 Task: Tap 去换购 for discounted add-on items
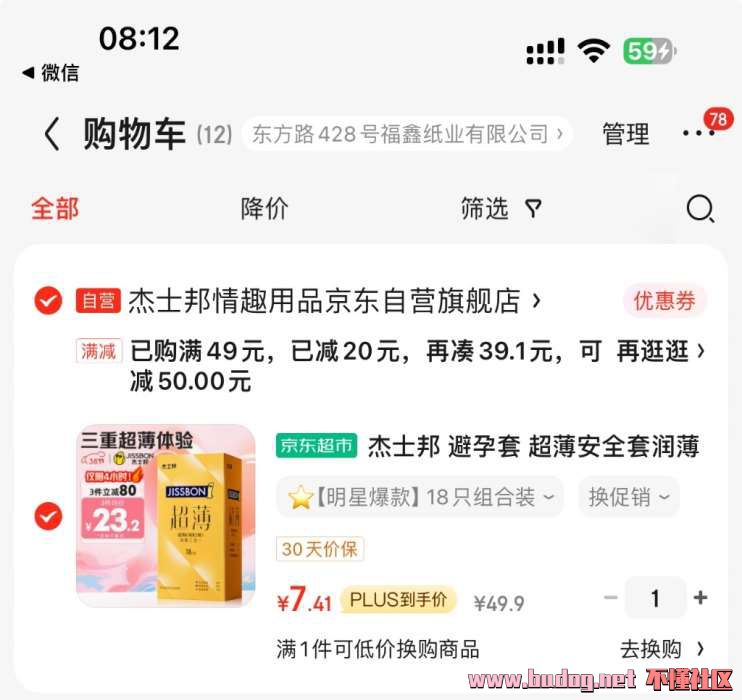[661, 649]
